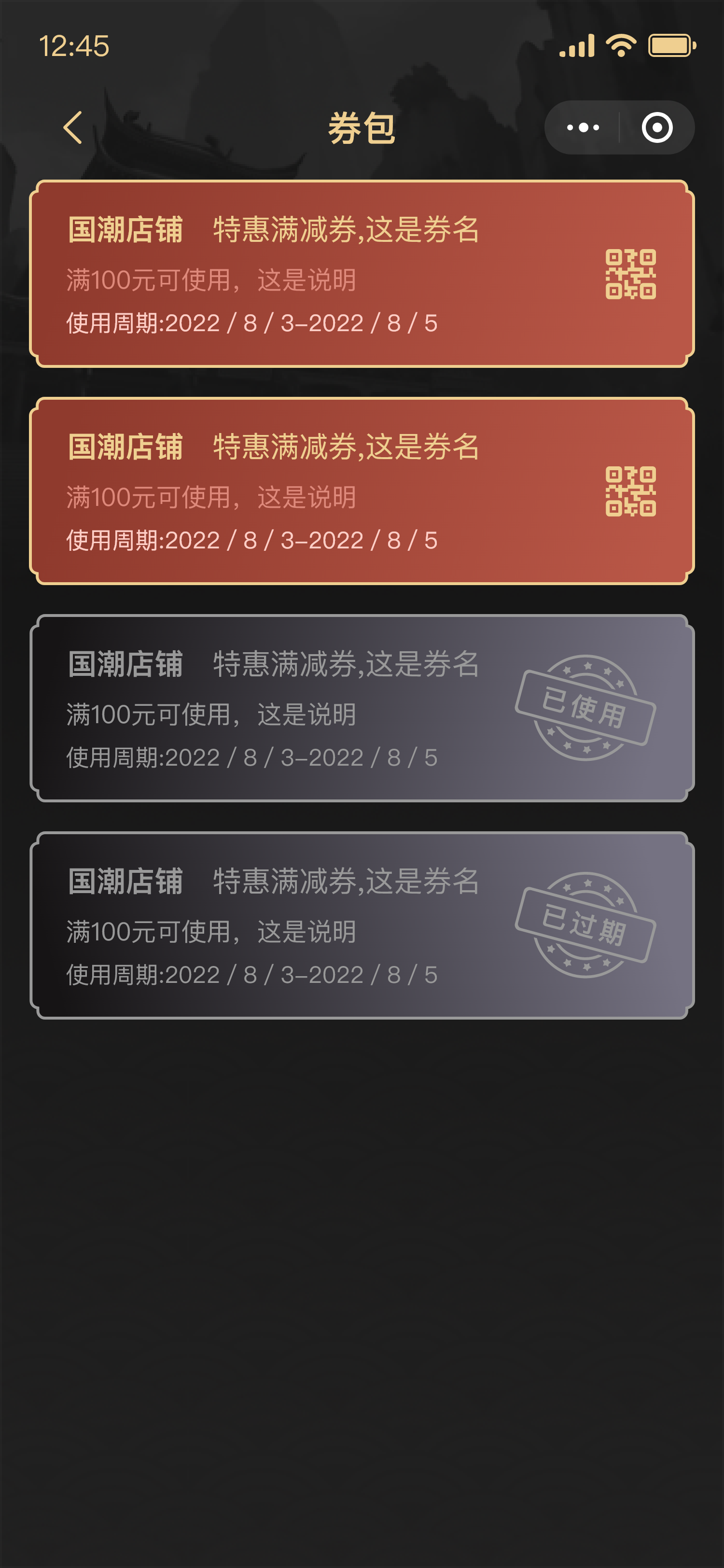
Task: Show the QR code of the second red coupon
Action: click(630, 491)
